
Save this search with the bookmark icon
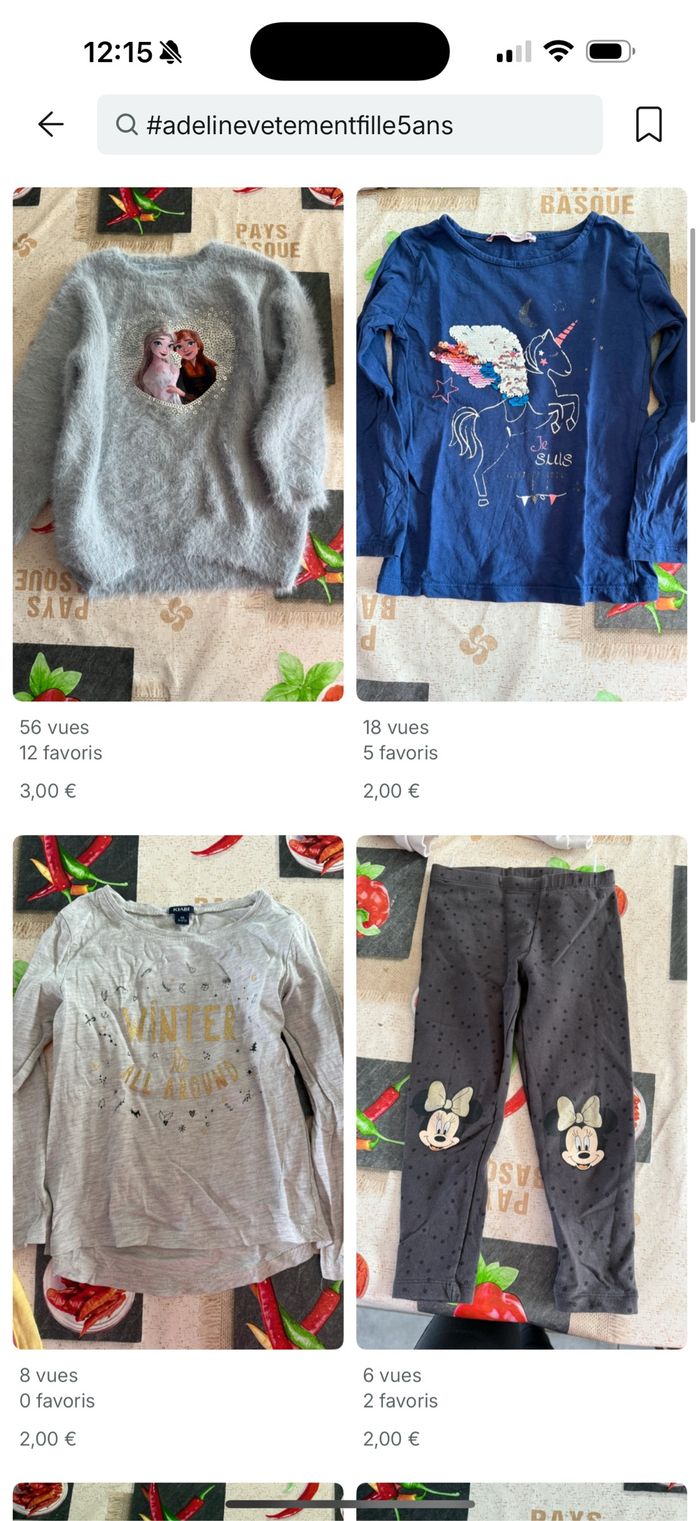point(649,125)
